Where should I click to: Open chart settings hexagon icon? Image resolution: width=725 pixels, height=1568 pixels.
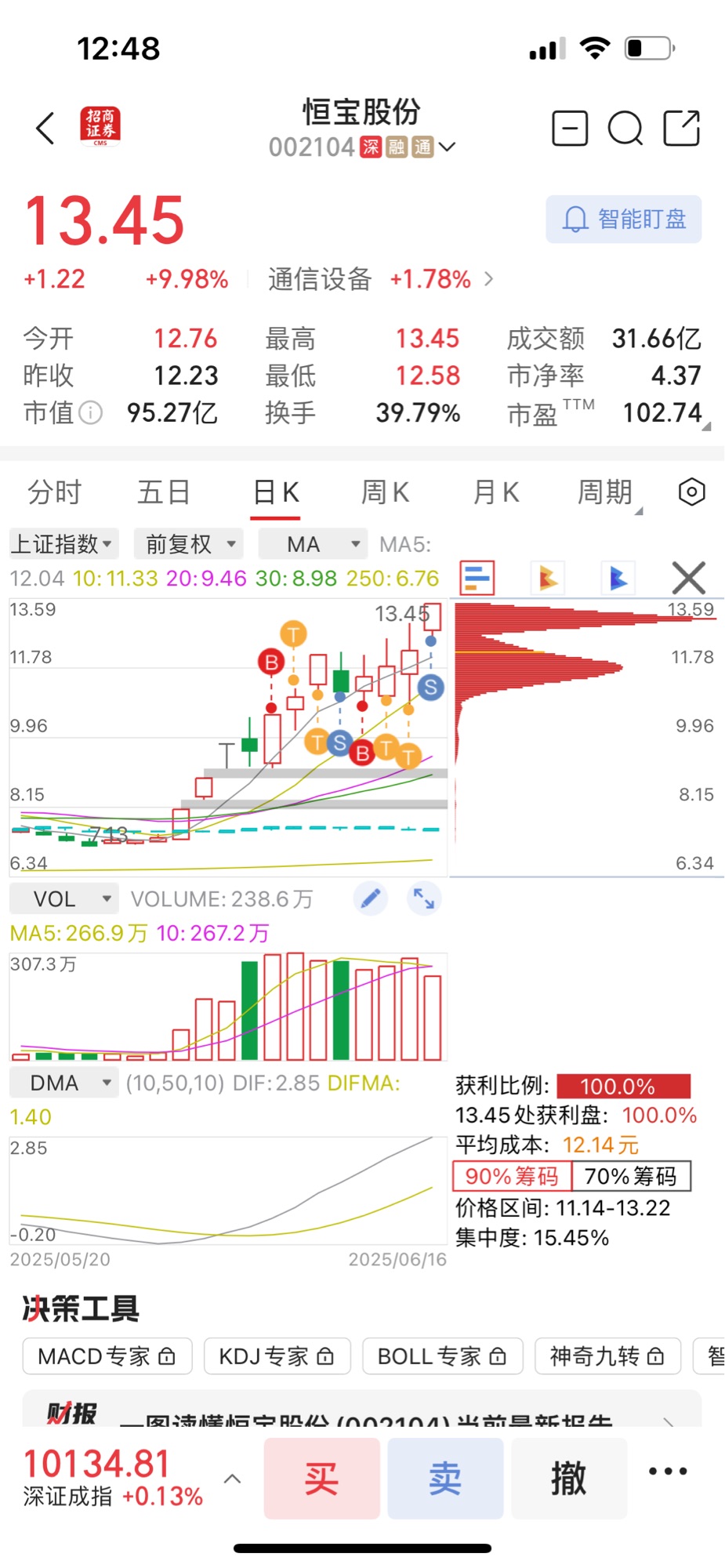691,492
